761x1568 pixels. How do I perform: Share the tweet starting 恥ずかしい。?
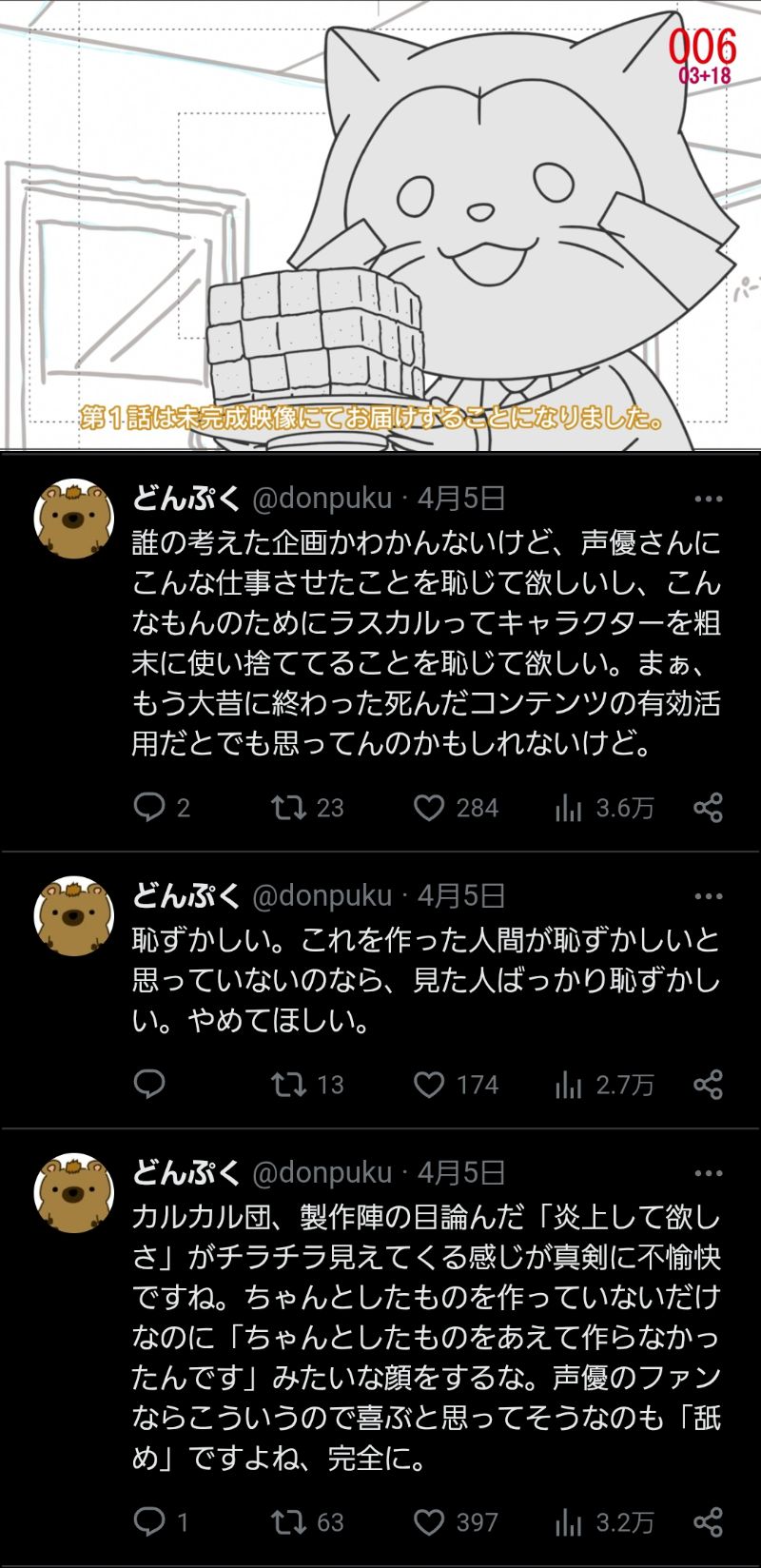click(708, 1085)
